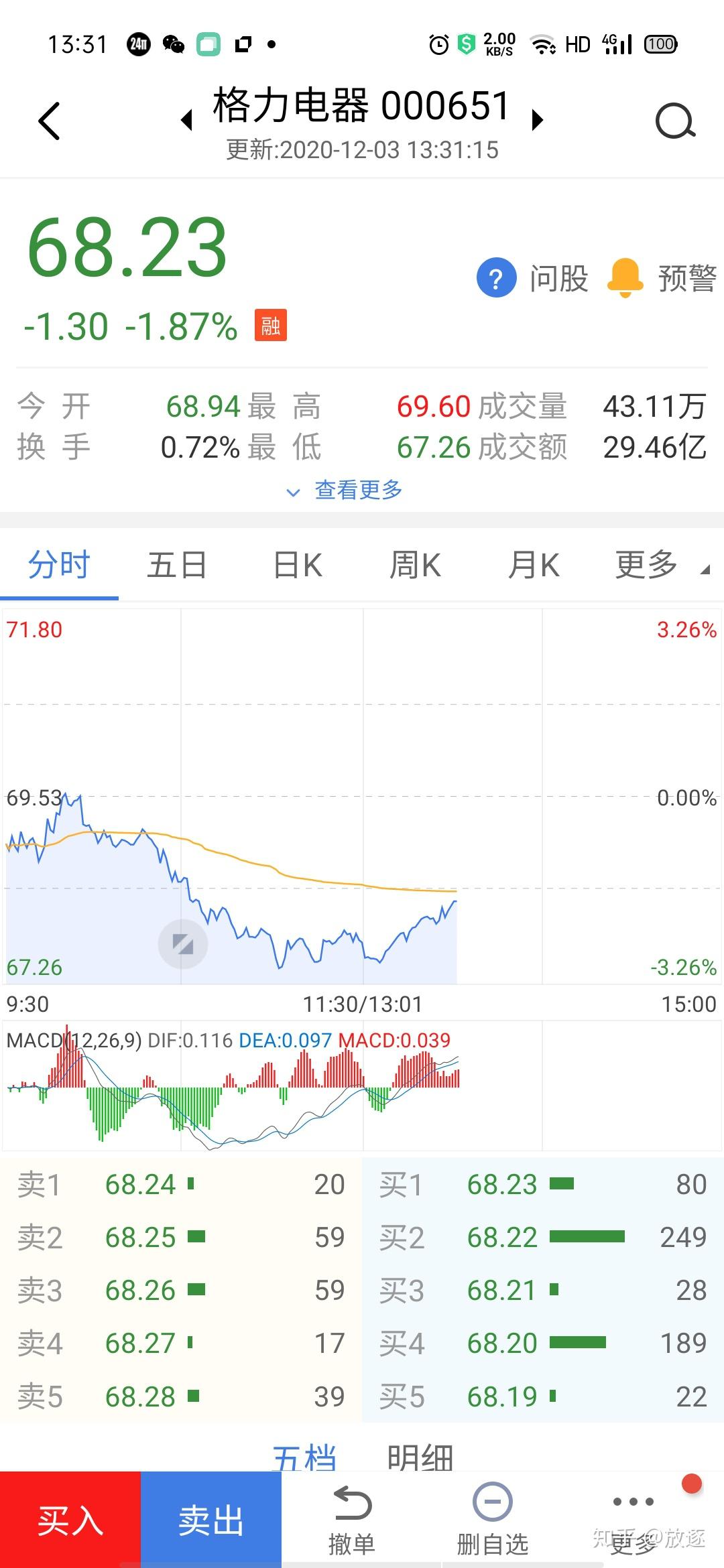This screenshot has width=724, height=1568.
Task: Set a price alert via 预警
Action: (x=662, y=277)
